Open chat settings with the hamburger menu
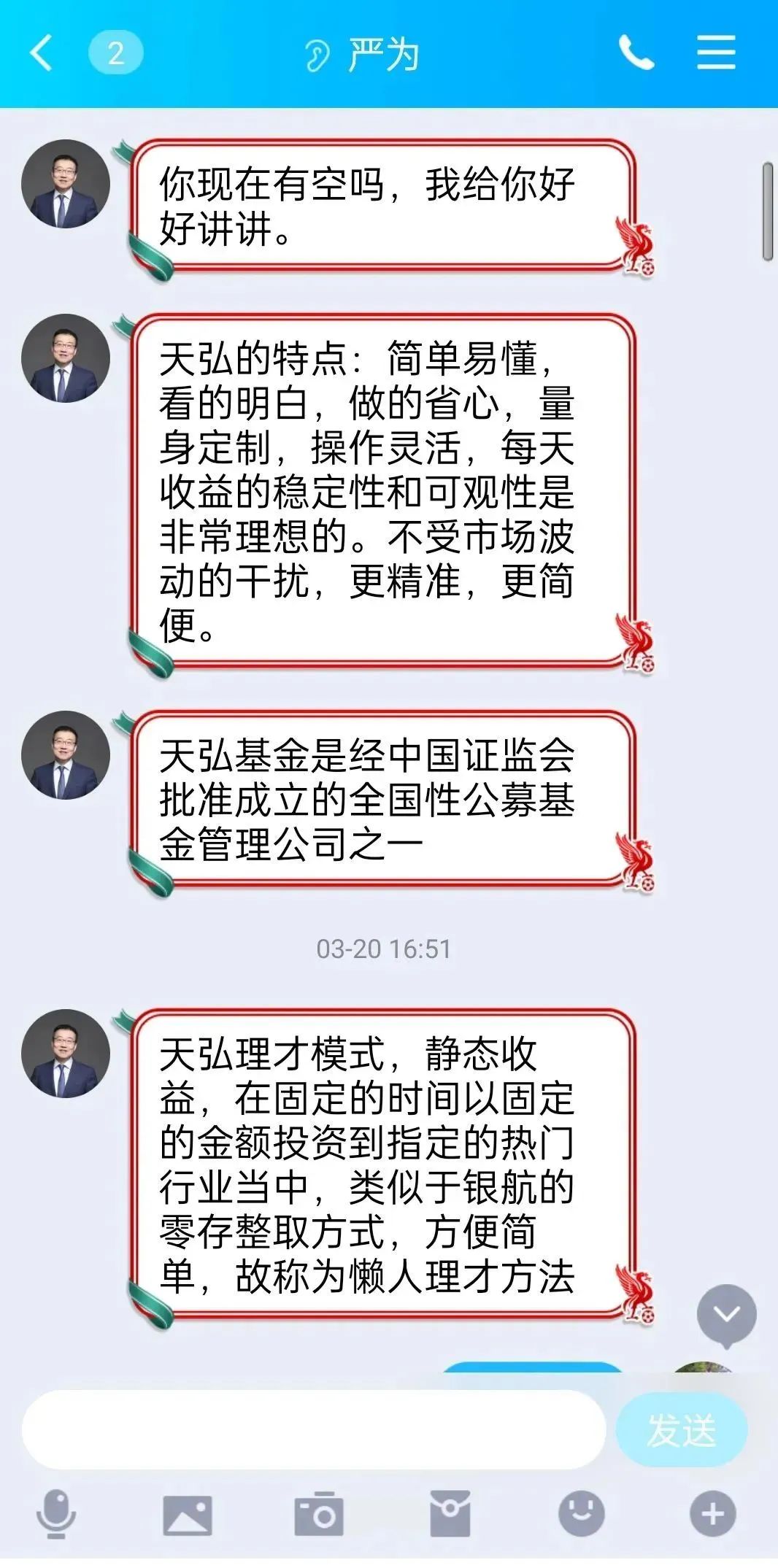Image resolution: width=778 pixels, height=1568 pixels. (x=716, y=52)
